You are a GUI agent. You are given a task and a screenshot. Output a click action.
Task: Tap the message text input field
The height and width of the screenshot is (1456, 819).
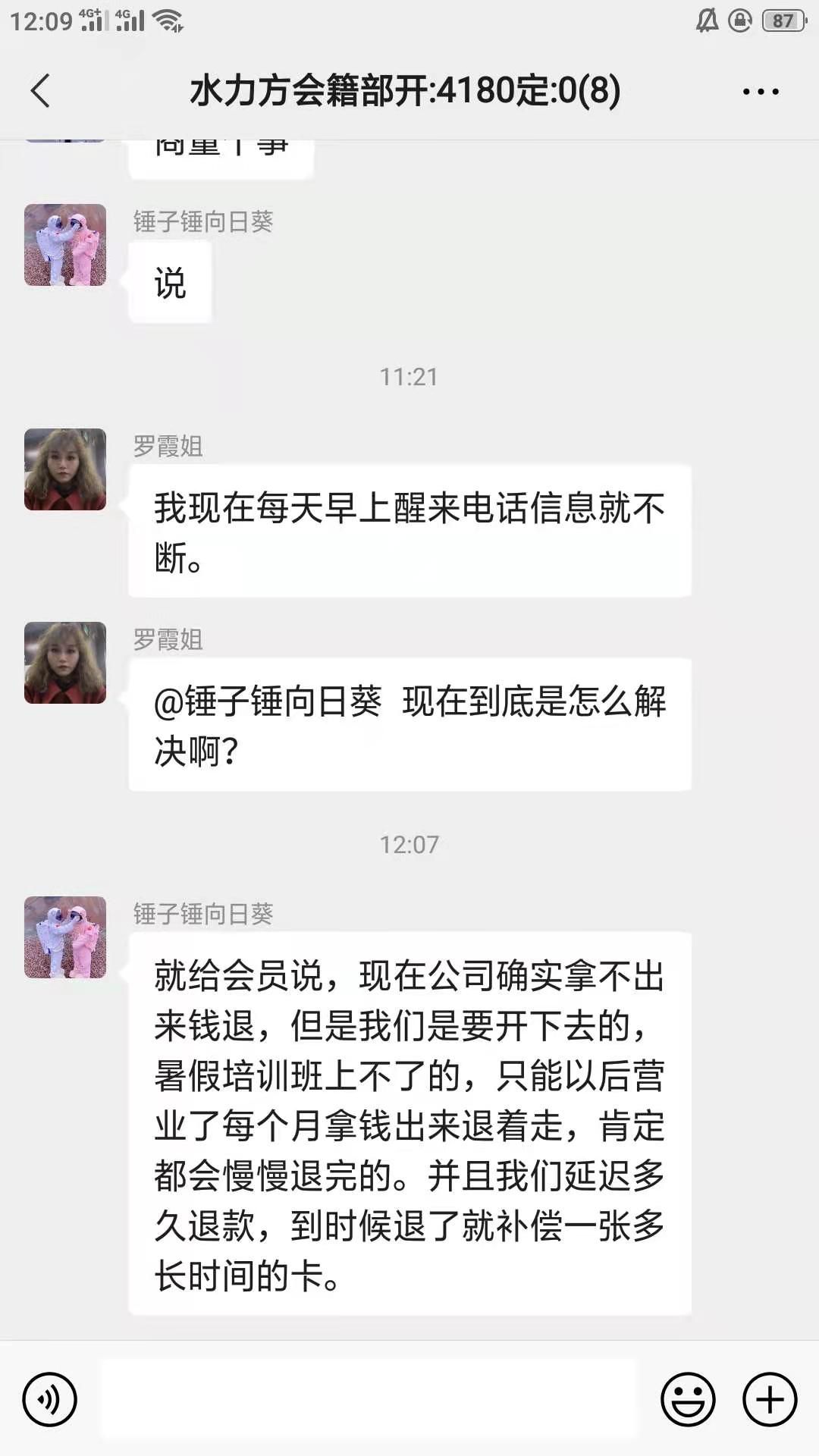click(x=369, y=1399)
